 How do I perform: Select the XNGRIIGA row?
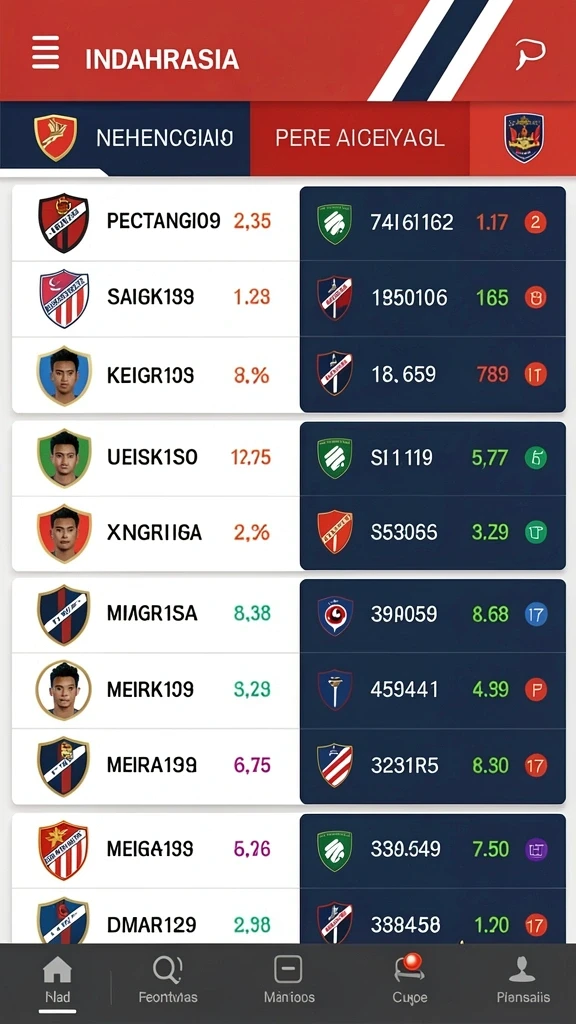click(156, 533)
